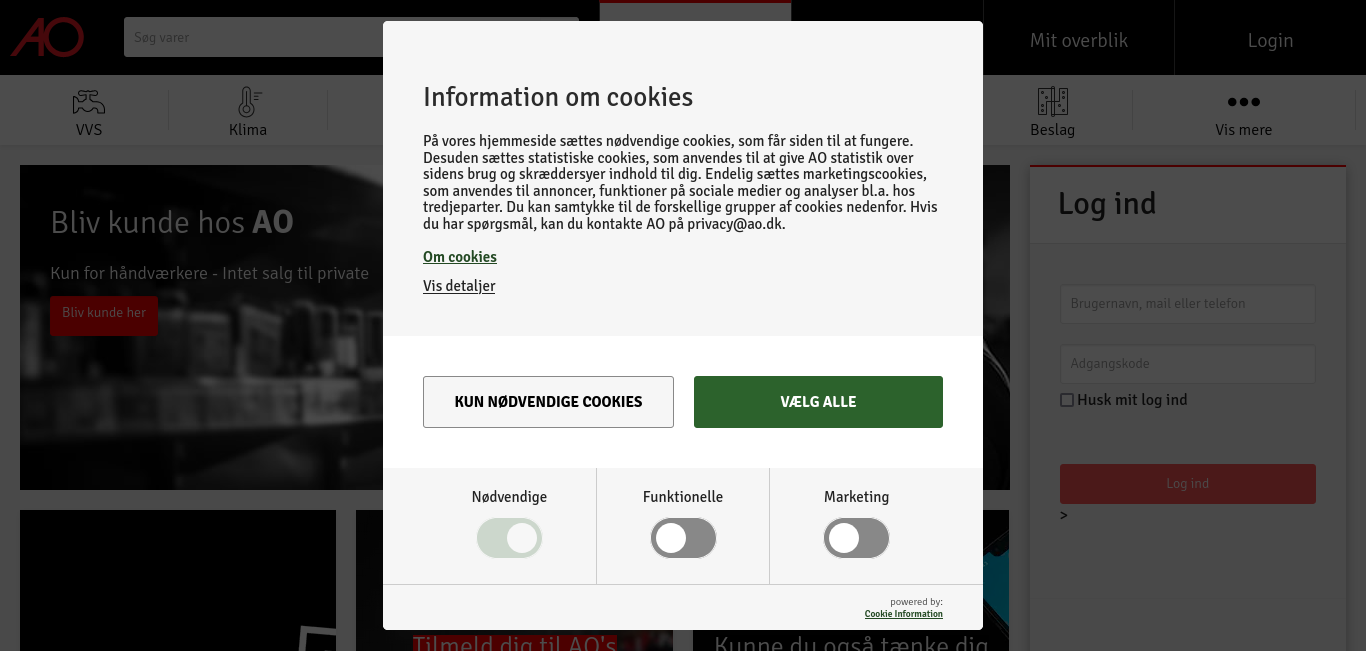Focus the Adgangskode field
This screenshot has width=1366, height=651.
[x=1187, y=364]
